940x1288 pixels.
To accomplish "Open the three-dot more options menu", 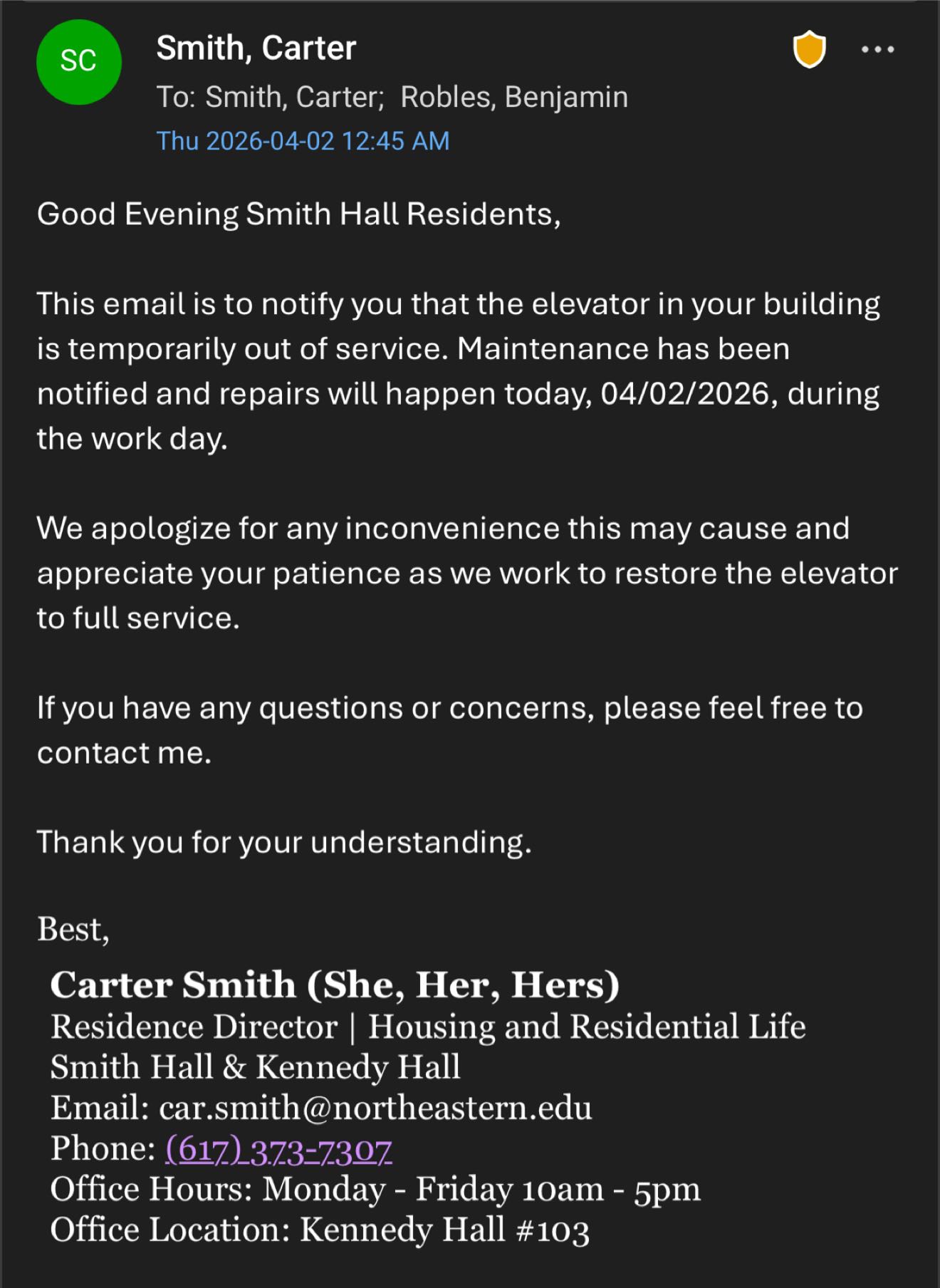I will pos(877,50).
